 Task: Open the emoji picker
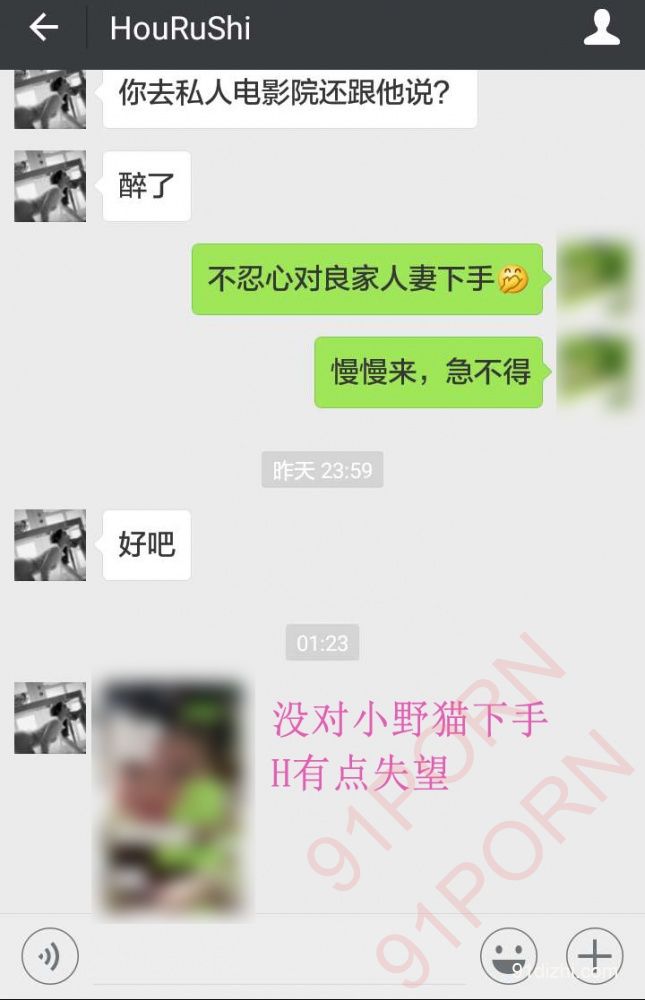pyautogui.click(x=508, y=956)
